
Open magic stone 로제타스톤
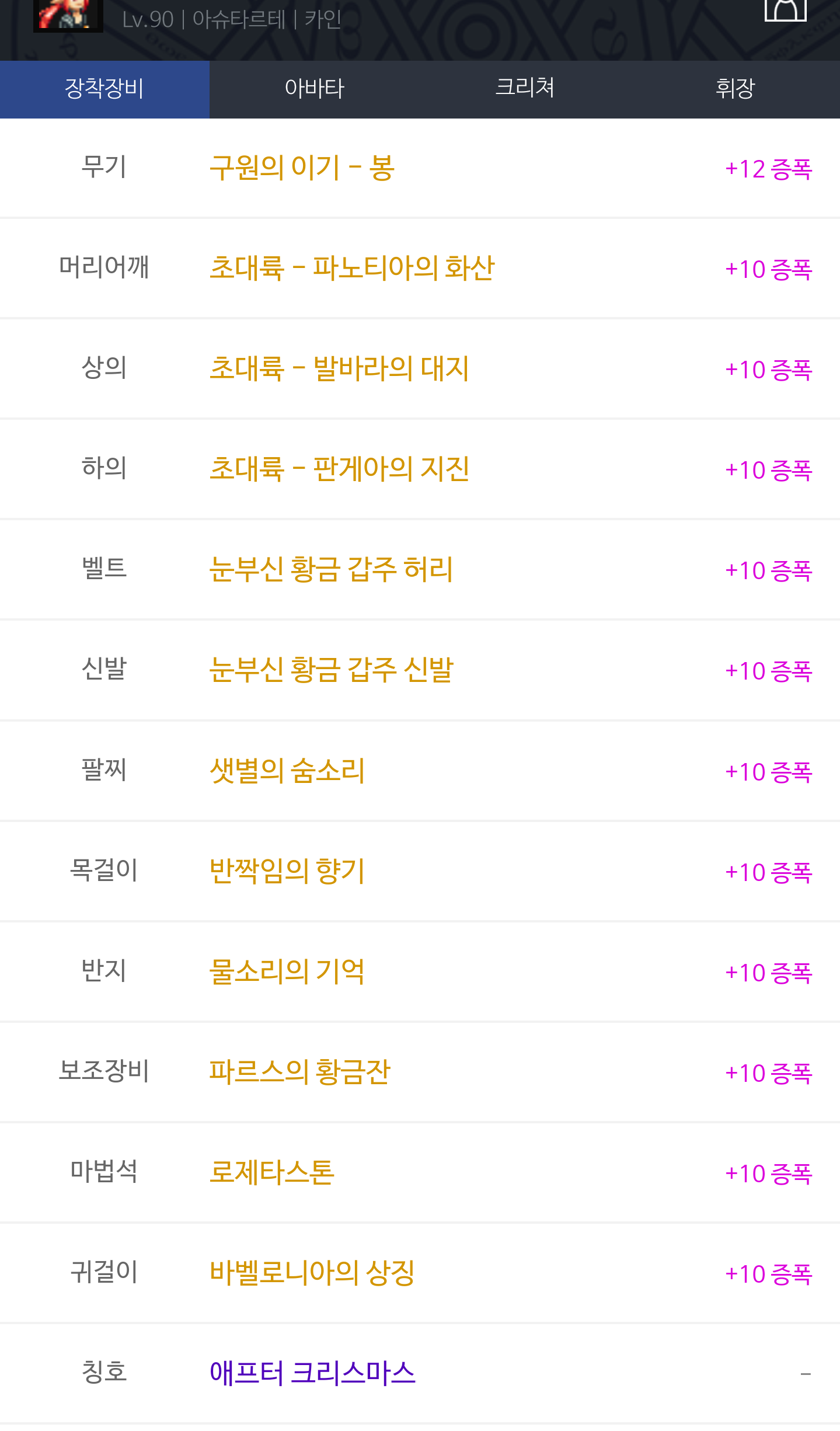(x=272, y=1172)
